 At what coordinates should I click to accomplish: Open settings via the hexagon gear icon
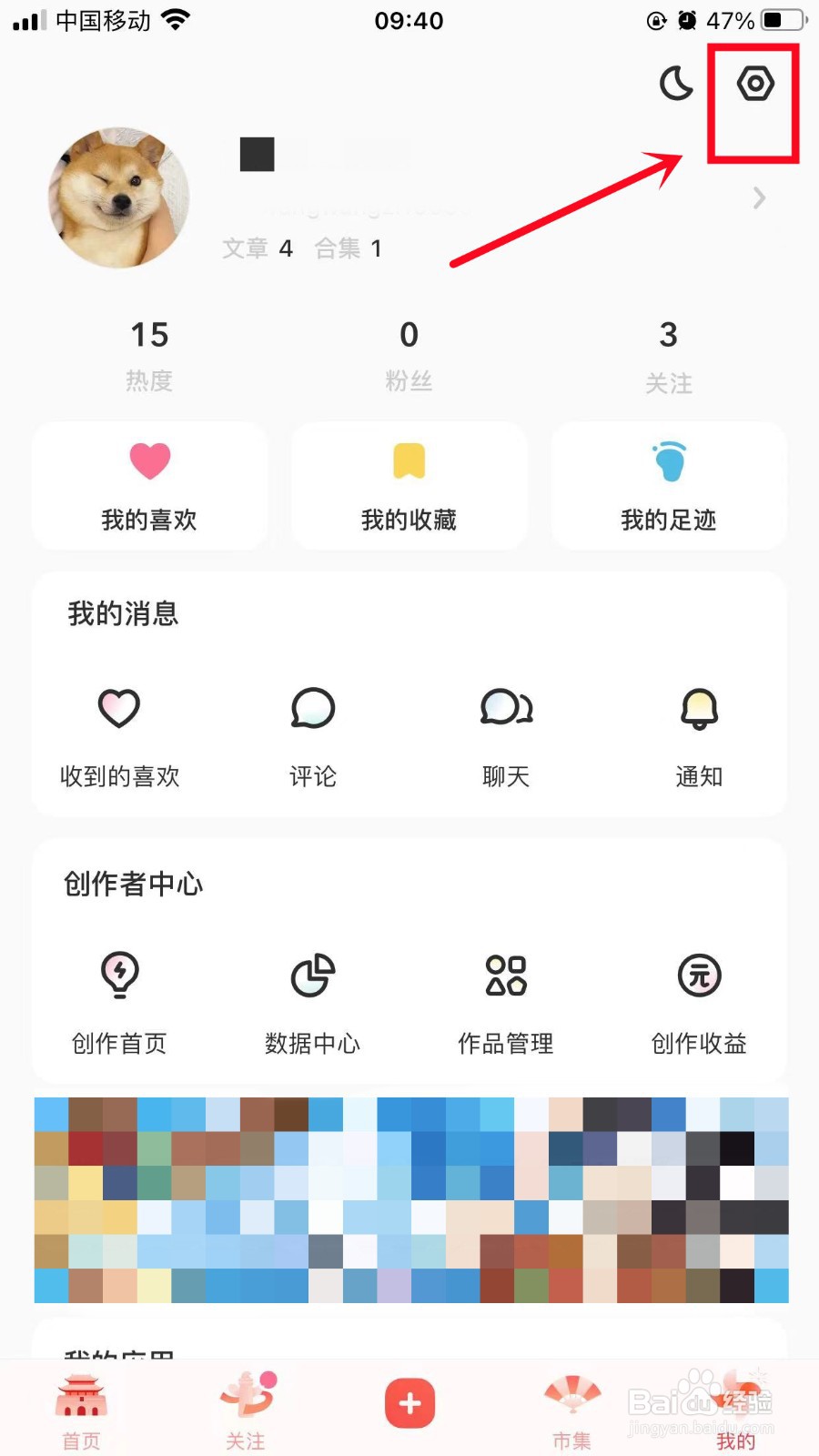pos(754,84)
